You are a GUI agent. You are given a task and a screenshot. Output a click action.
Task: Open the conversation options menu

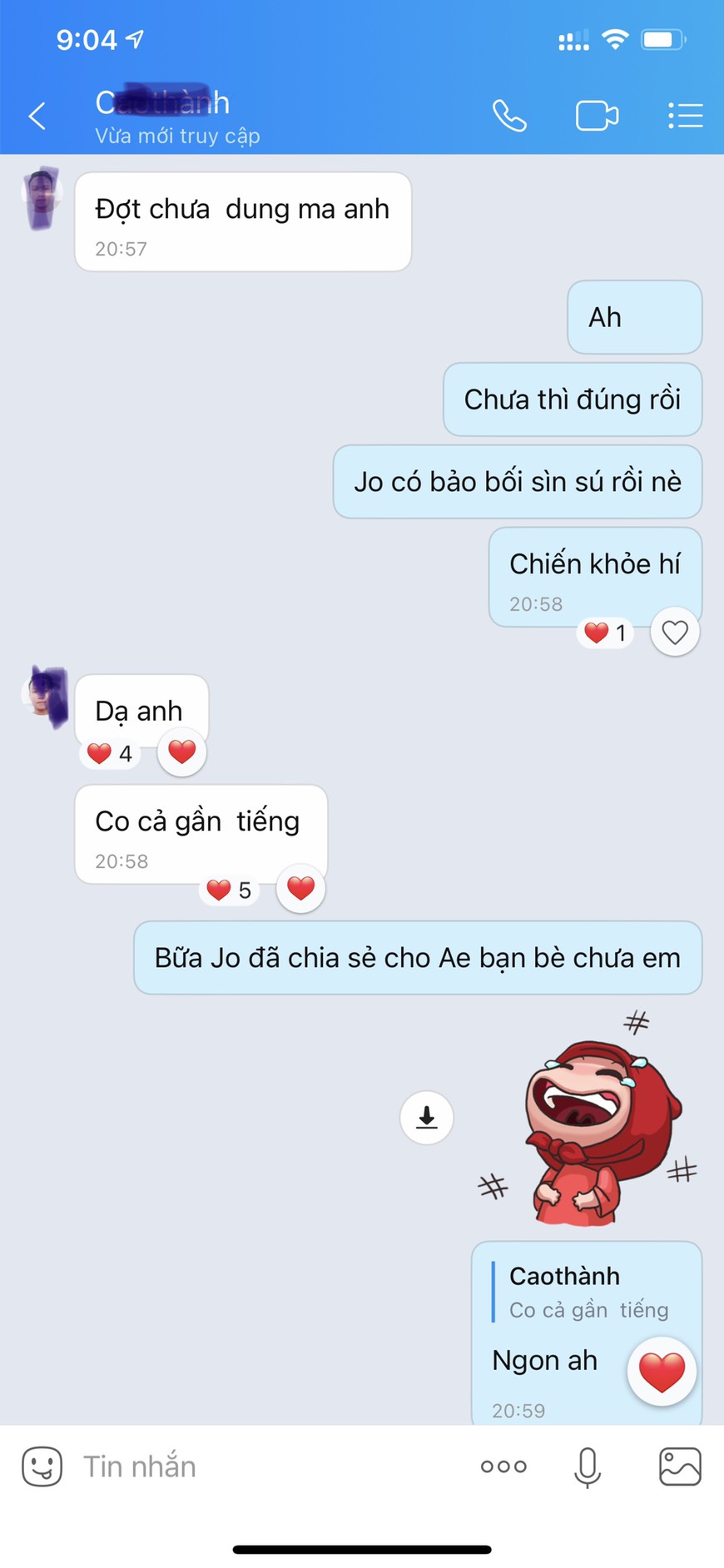click(x=685, y=116)
